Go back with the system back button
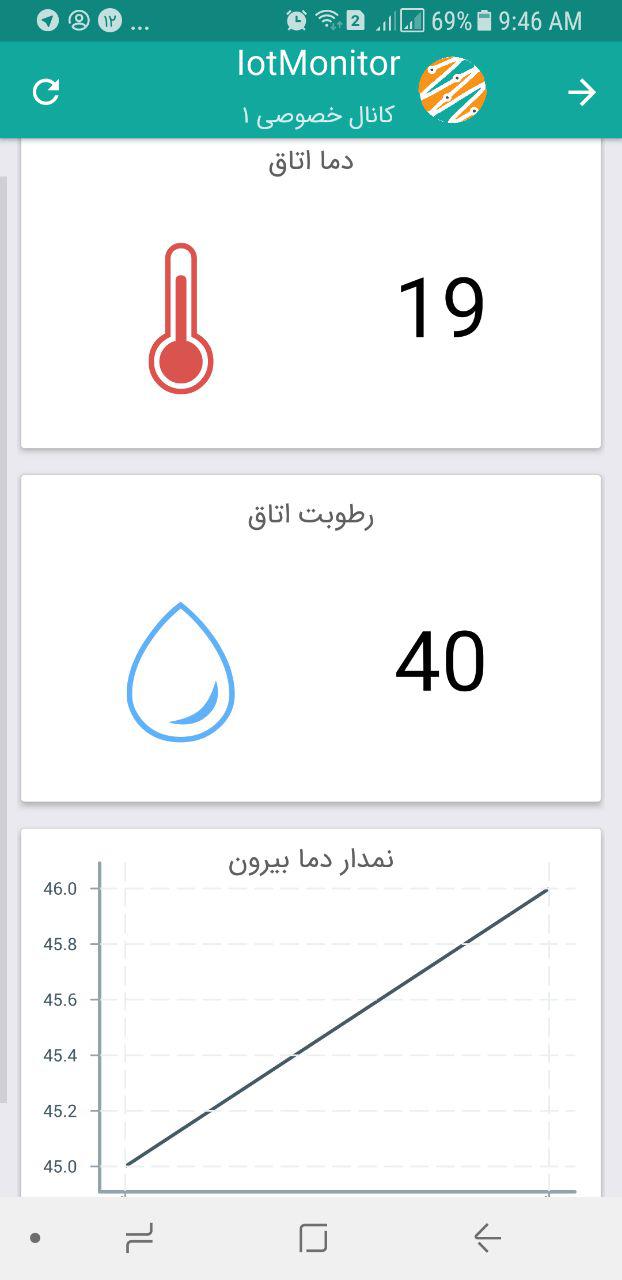 pyautogui.click(x=487, y=1238)
